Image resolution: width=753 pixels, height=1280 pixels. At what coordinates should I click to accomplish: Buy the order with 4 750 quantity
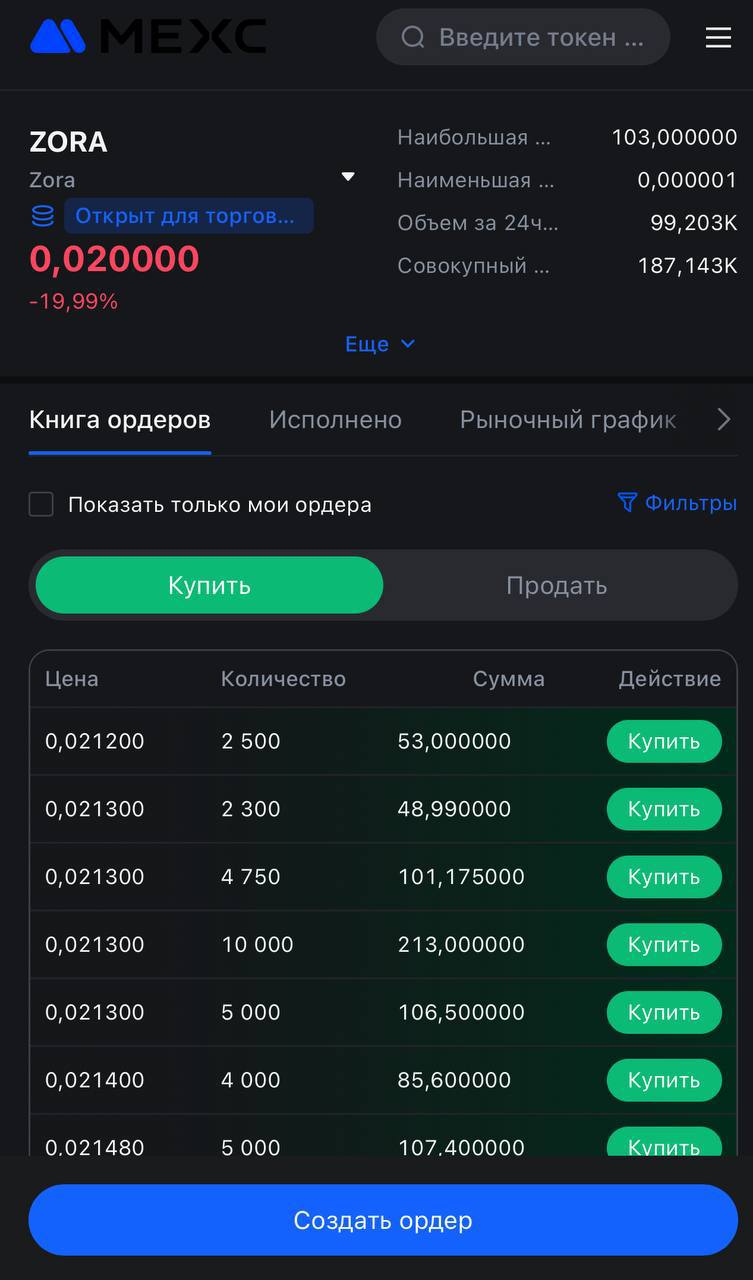click(664, 877)
